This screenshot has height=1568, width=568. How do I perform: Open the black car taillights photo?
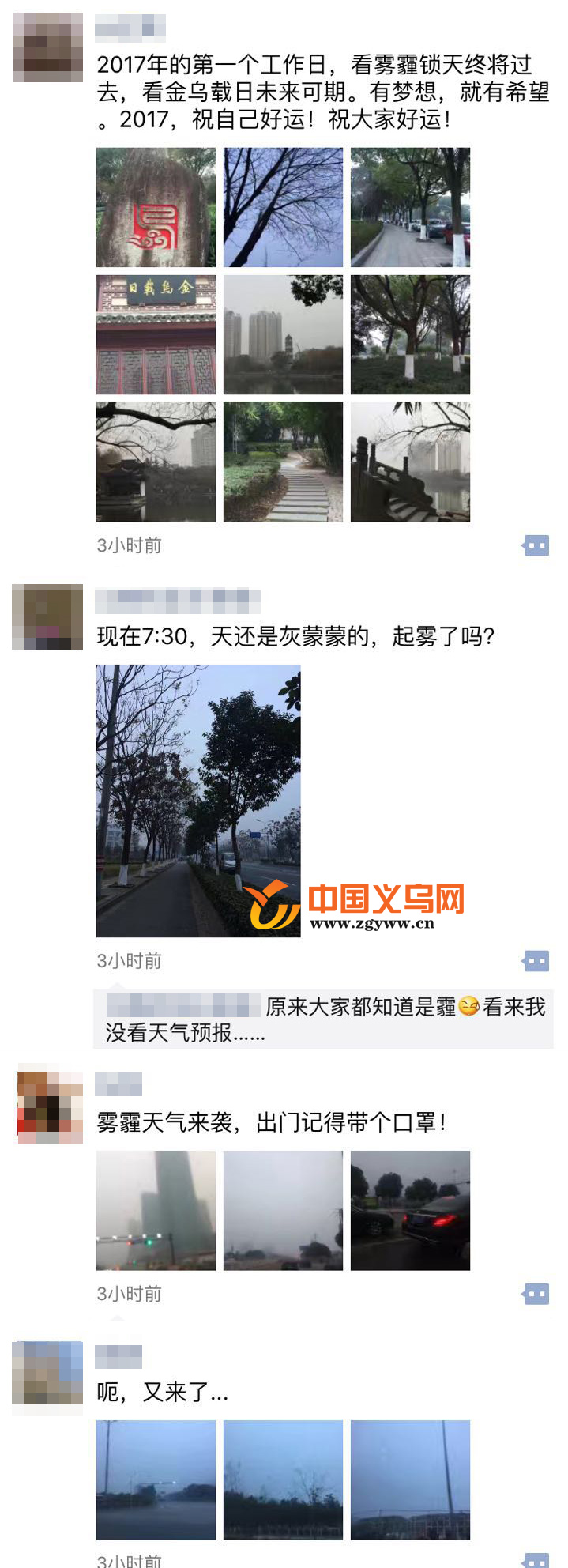point(410,1210)
